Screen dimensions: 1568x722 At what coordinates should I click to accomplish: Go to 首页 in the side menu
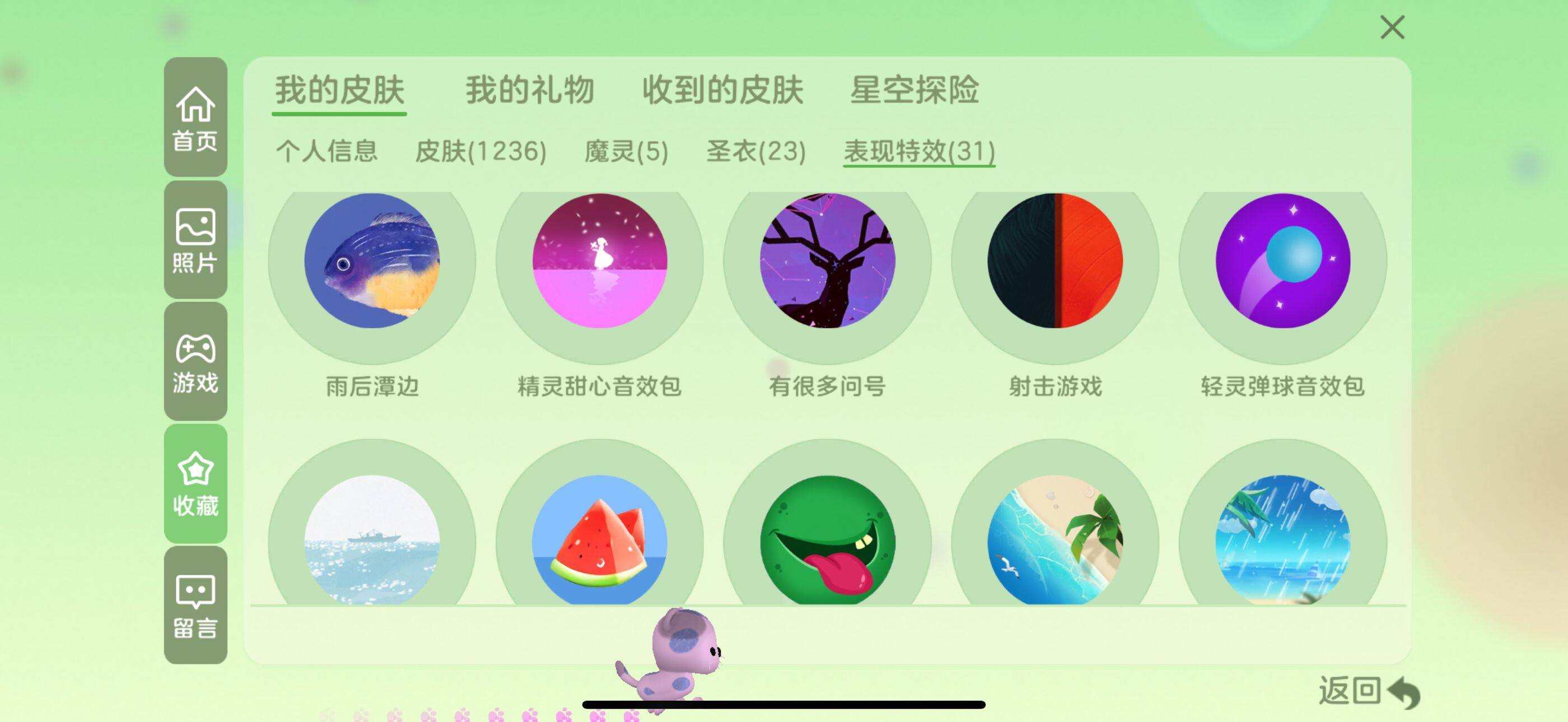pyautogui.click(x=195, y=118)
